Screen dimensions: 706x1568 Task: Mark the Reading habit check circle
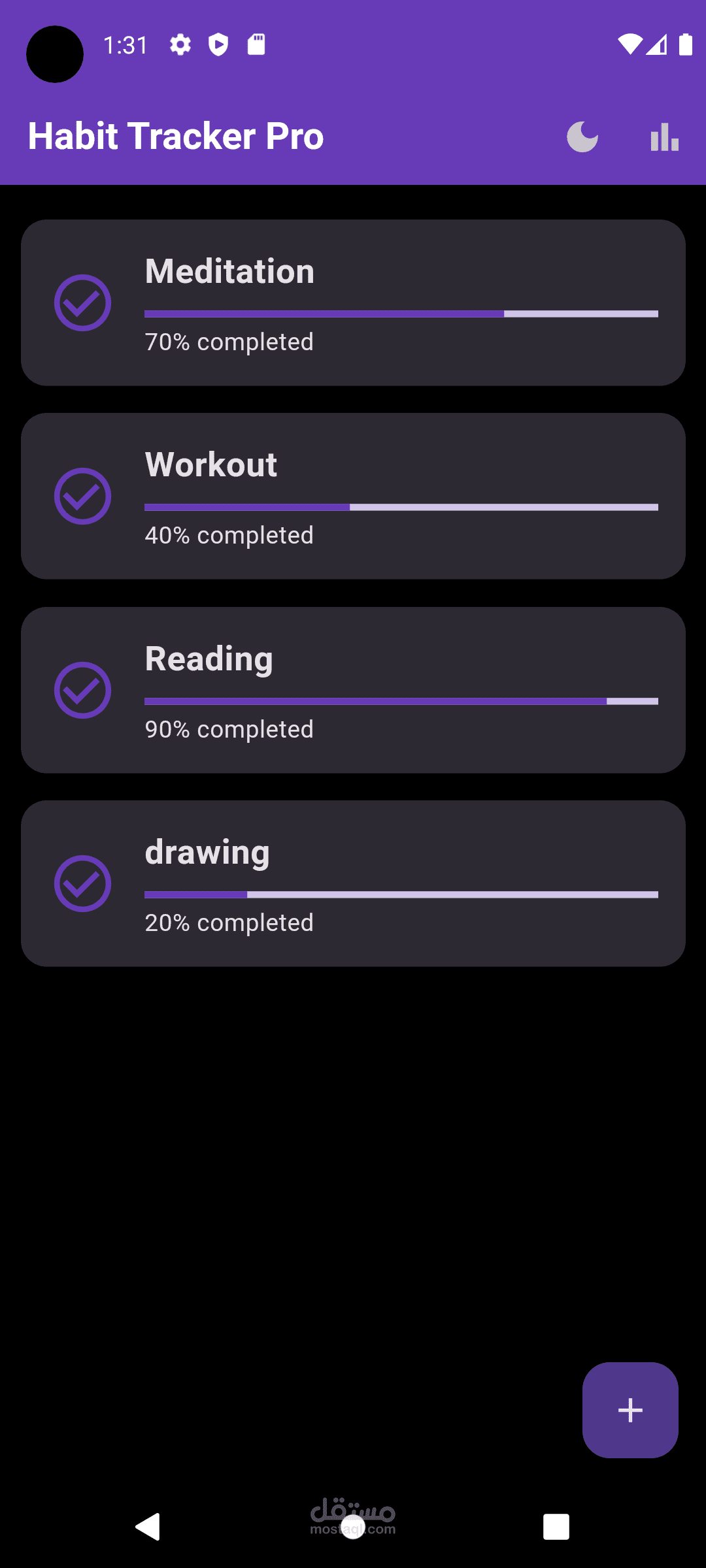coord(82,690)
